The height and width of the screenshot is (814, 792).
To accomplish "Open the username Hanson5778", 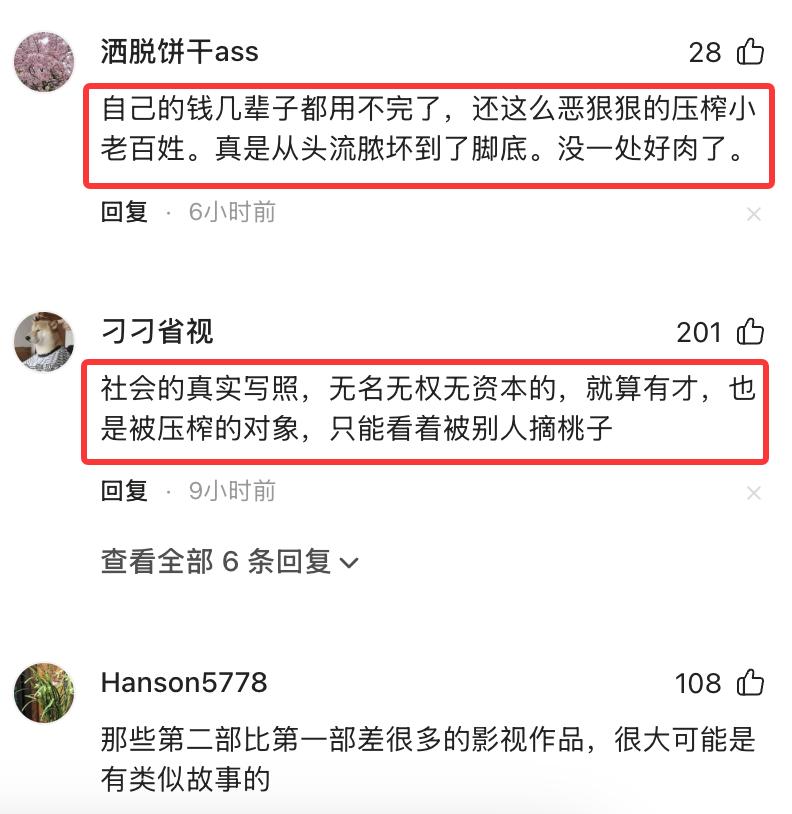I will point(184,683).
